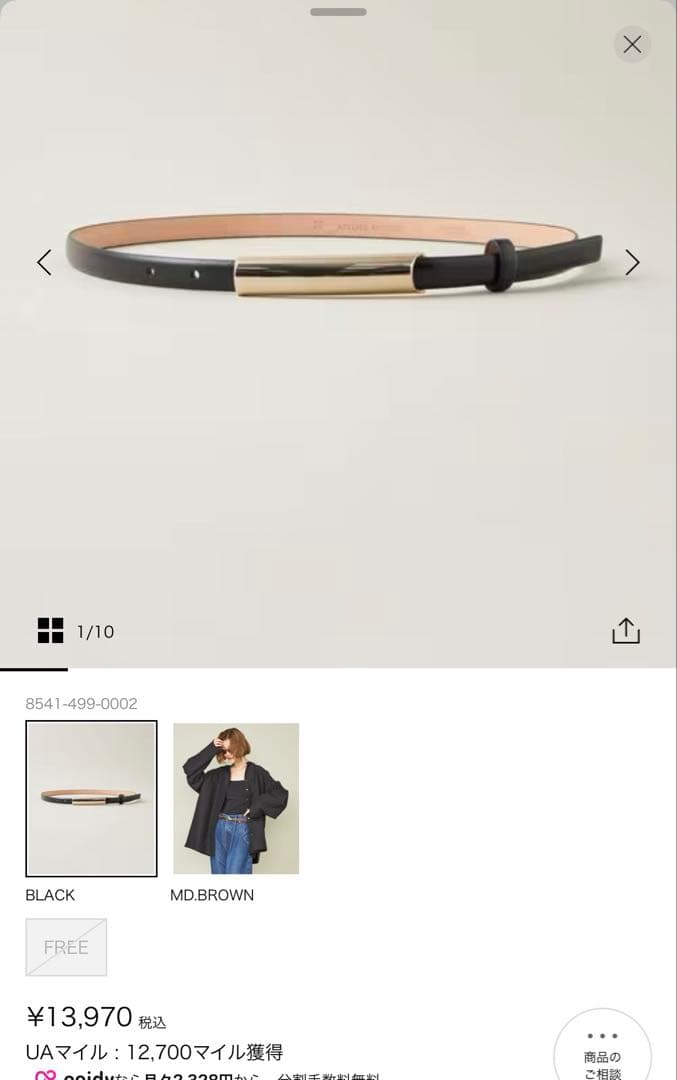
Task: Select the BLACK color thumbnail
Action: coord(91,798)
